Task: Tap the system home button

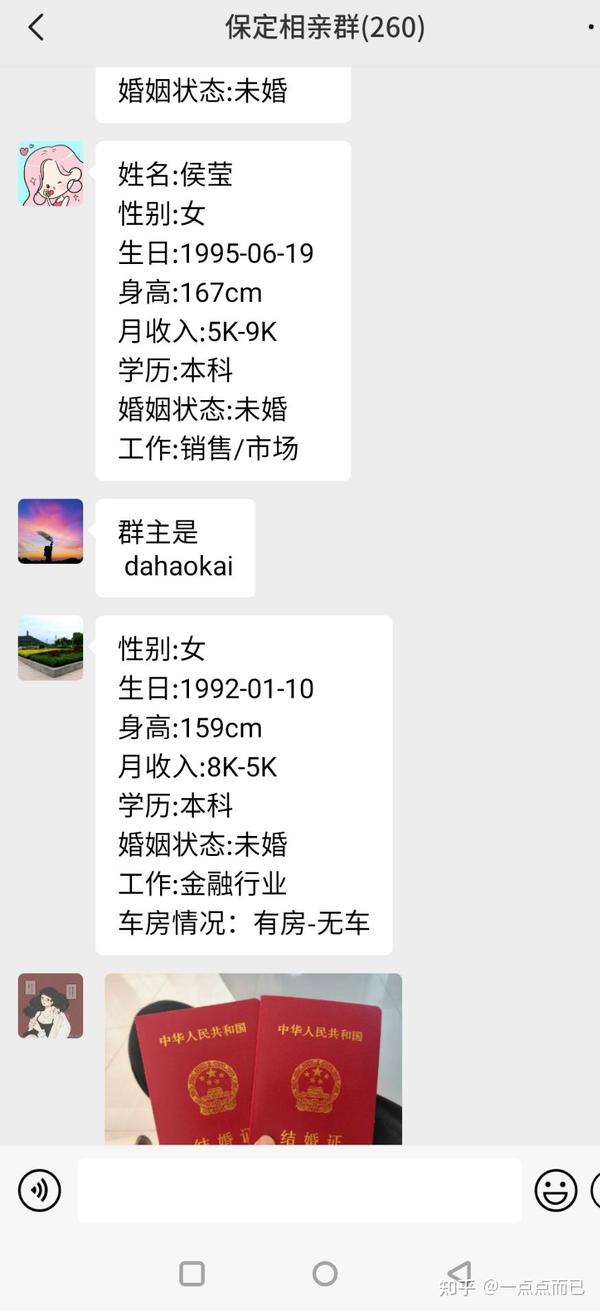Action: (x=325, y=1273)
